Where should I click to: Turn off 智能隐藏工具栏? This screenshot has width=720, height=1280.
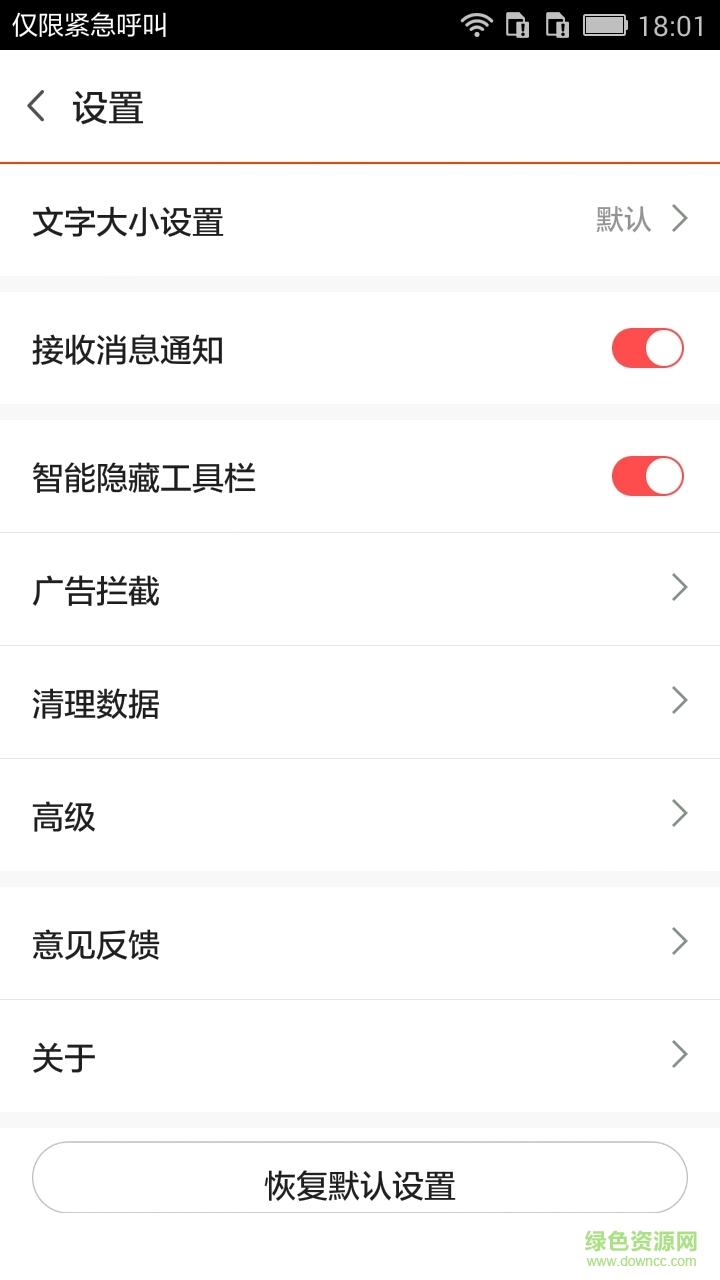[x=647, y=476]
